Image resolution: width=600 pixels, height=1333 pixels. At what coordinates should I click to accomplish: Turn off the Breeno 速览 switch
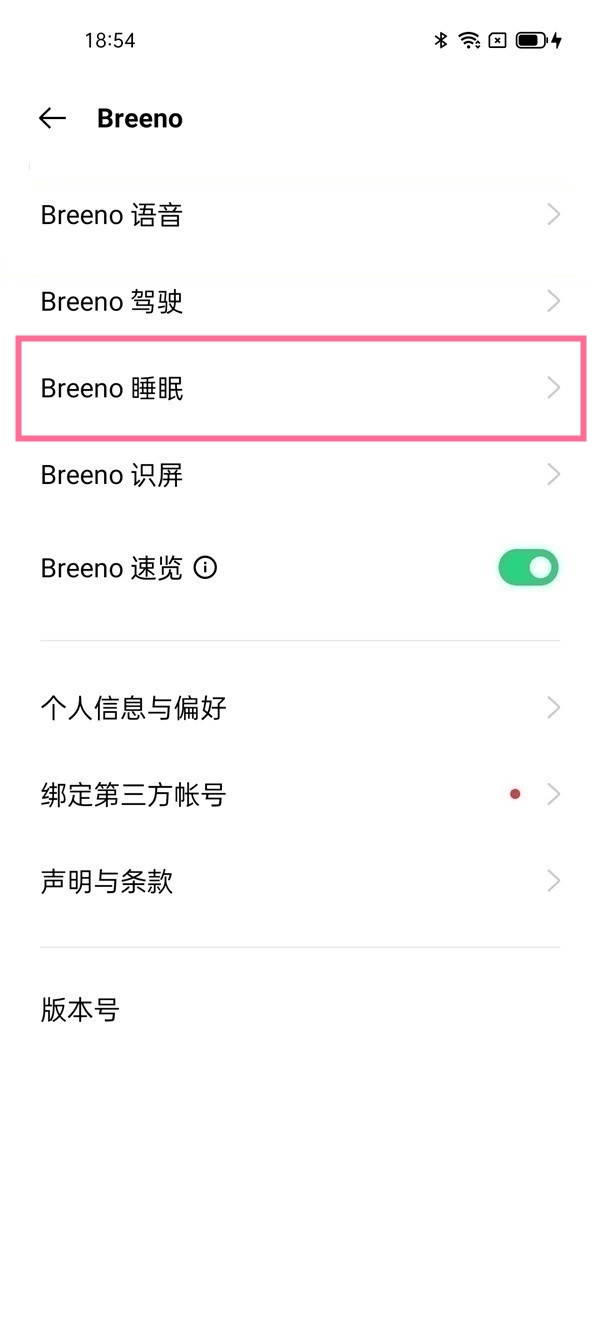[528, 568]
